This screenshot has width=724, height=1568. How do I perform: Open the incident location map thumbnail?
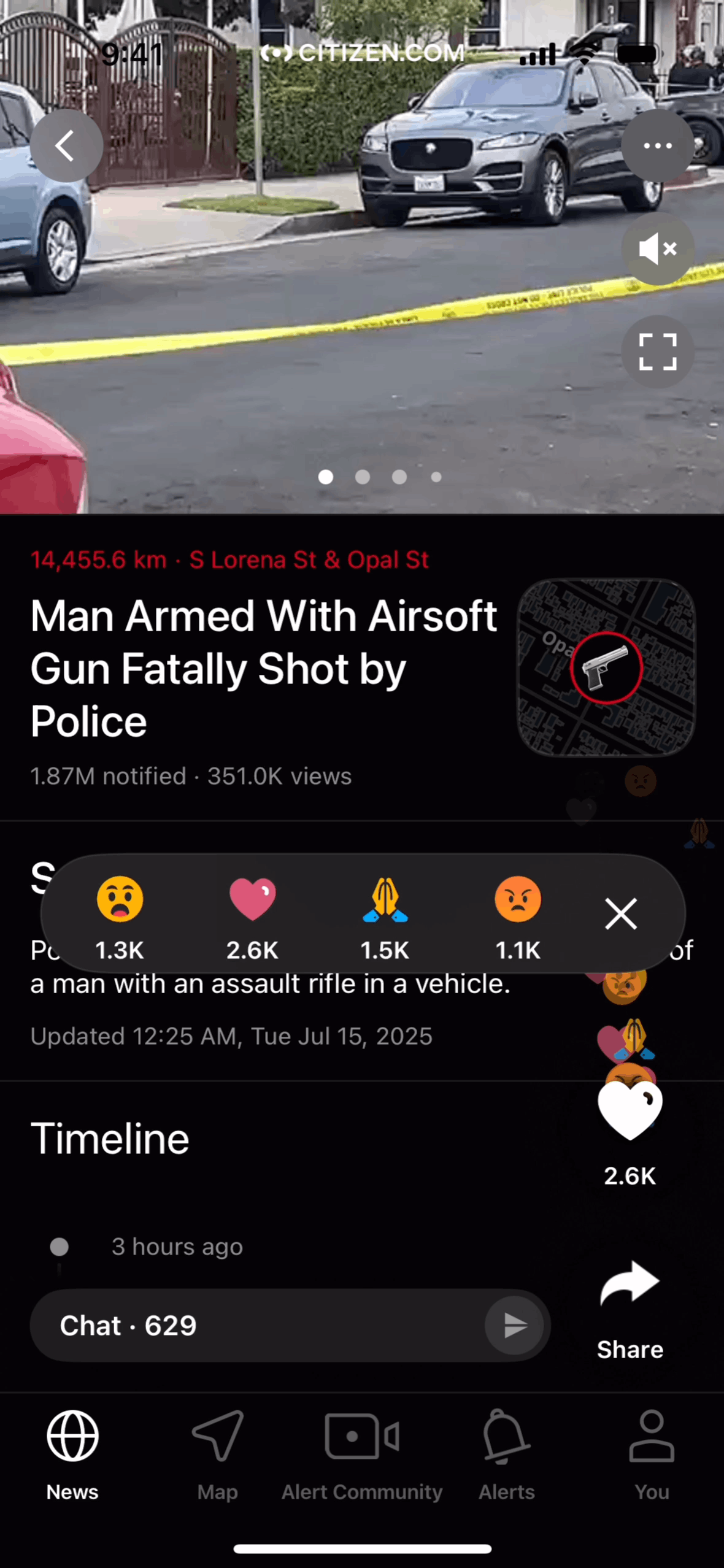coord(606,667)
